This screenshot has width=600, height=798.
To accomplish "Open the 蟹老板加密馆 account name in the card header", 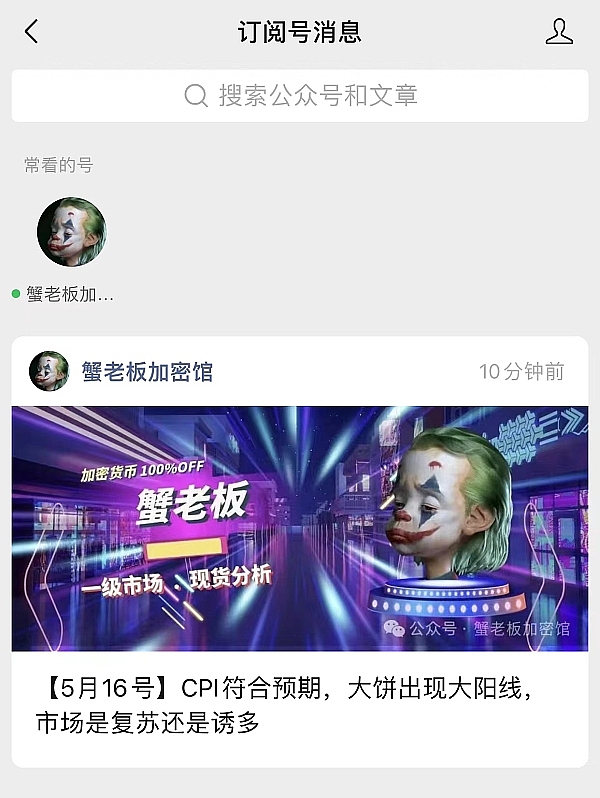I will tap(147, 372).
